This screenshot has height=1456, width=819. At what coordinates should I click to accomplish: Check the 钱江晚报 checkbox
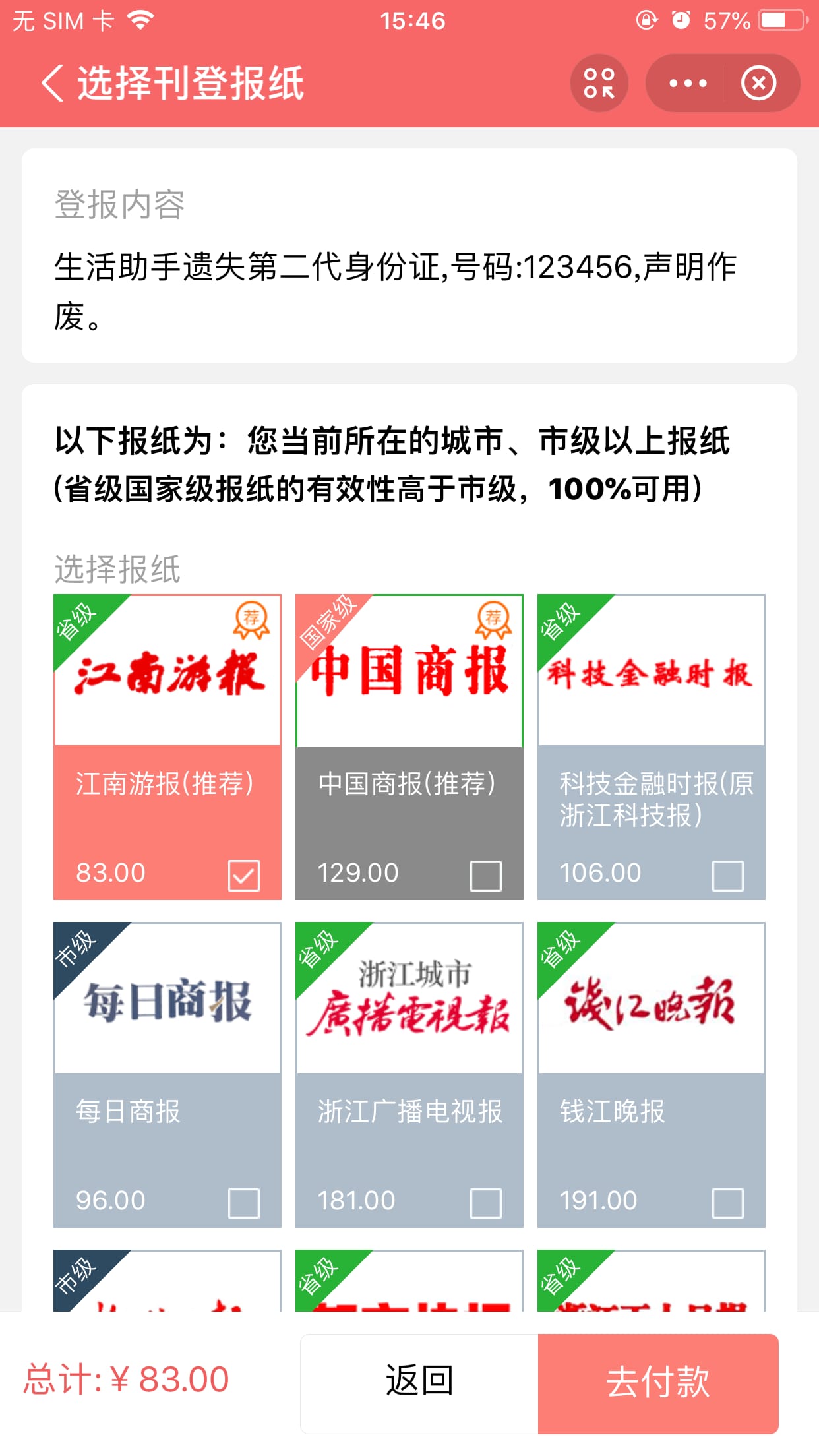tap(728, 1203)
